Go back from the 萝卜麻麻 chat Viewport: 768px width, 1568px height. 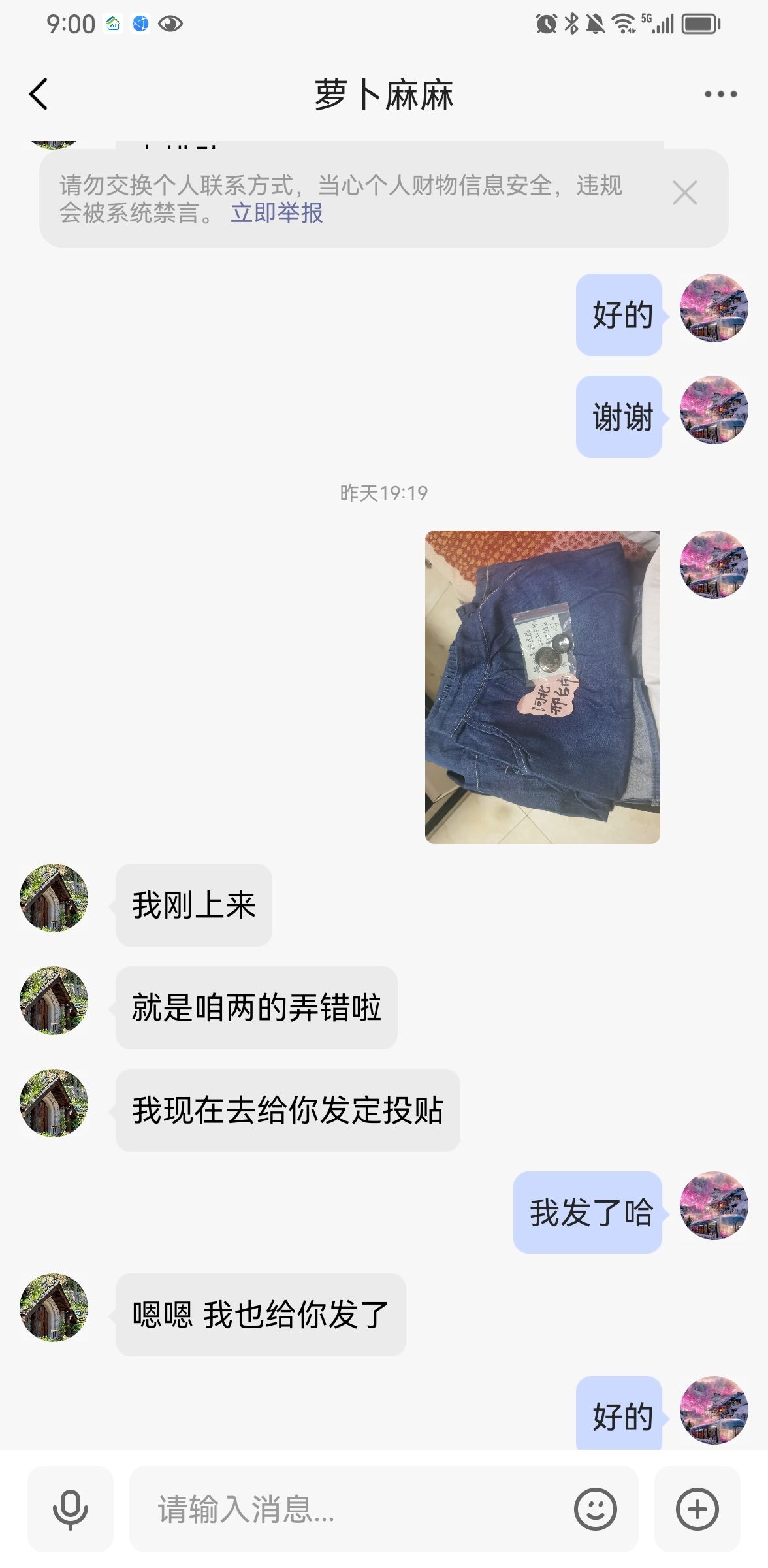(x=39, y=95)
